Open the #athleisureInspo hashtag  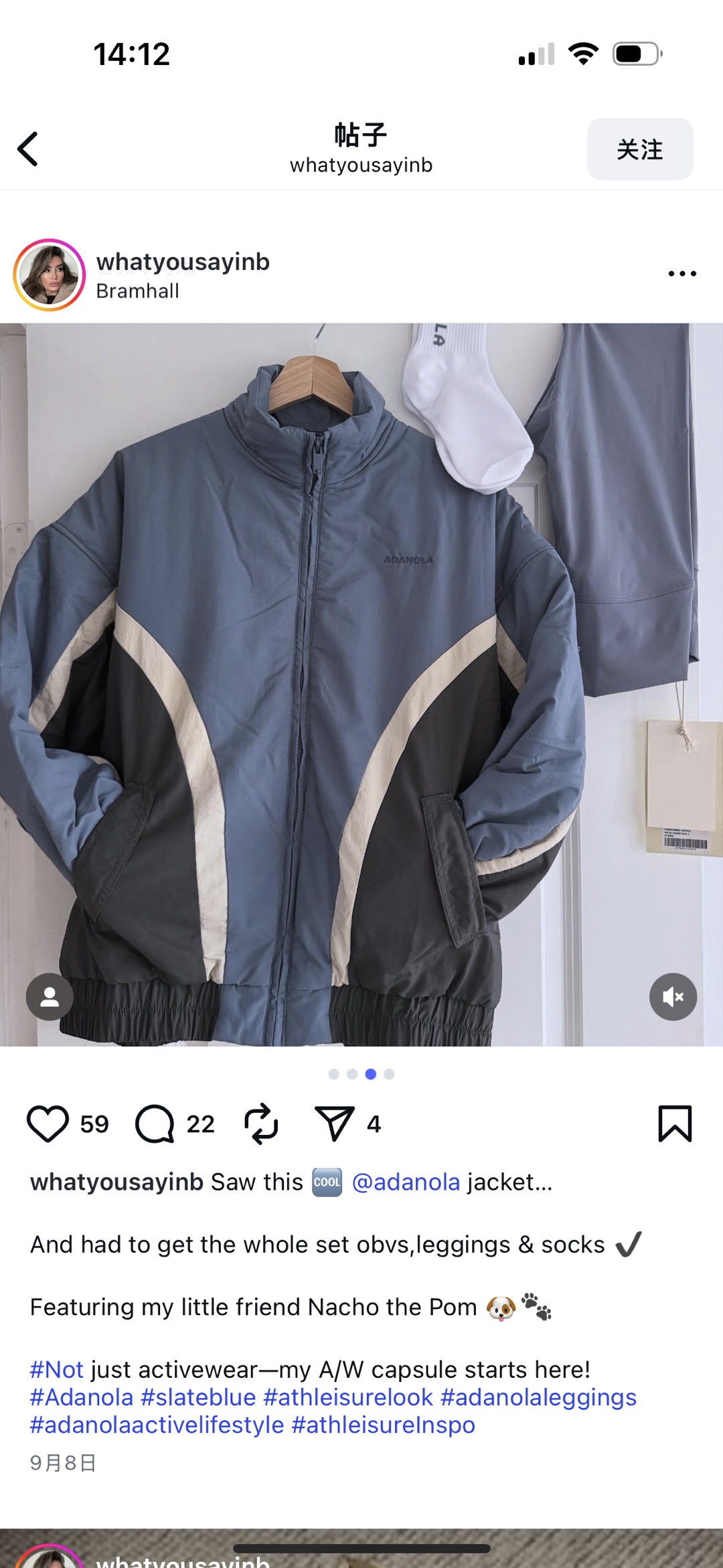pyautogui.click(x=383, y=1425)
